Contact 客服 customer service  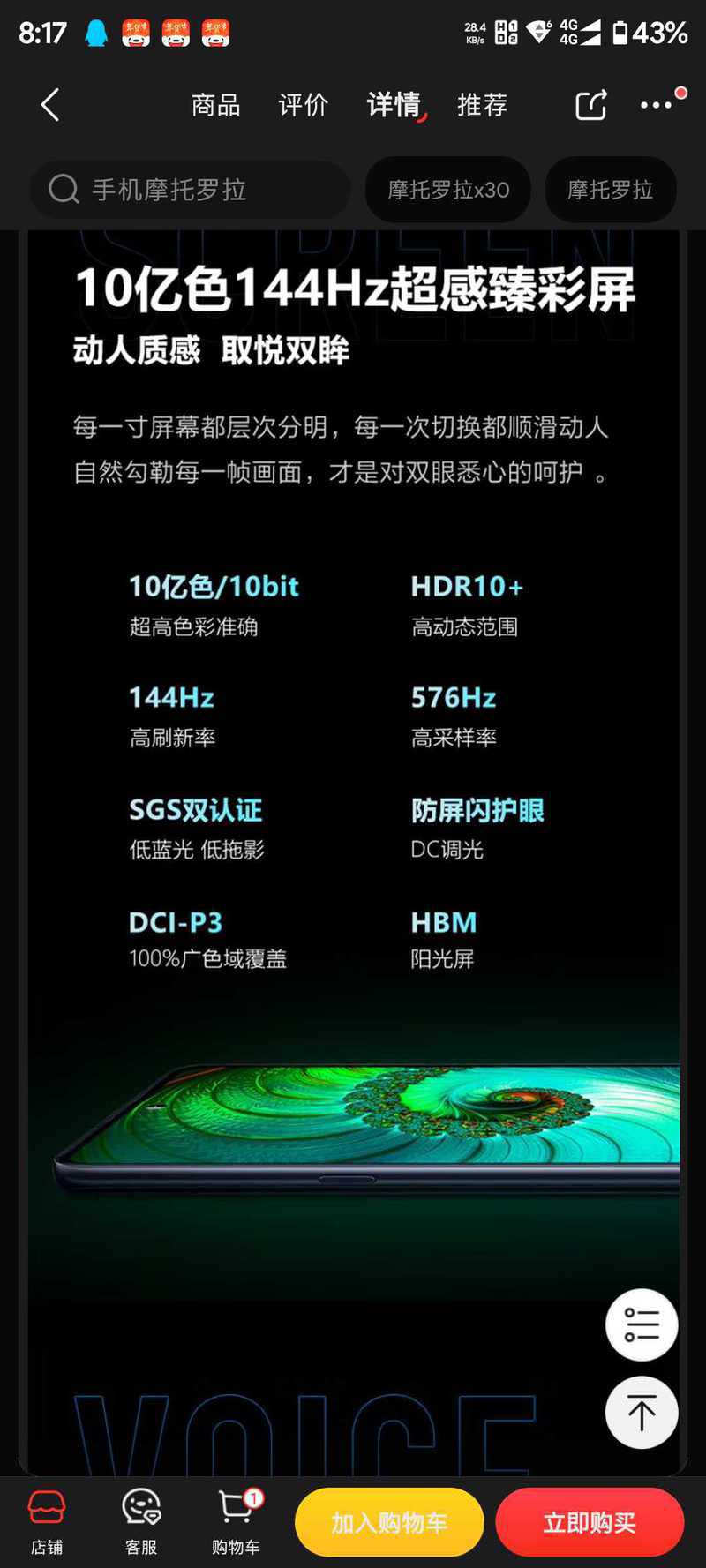(141, 1522)
